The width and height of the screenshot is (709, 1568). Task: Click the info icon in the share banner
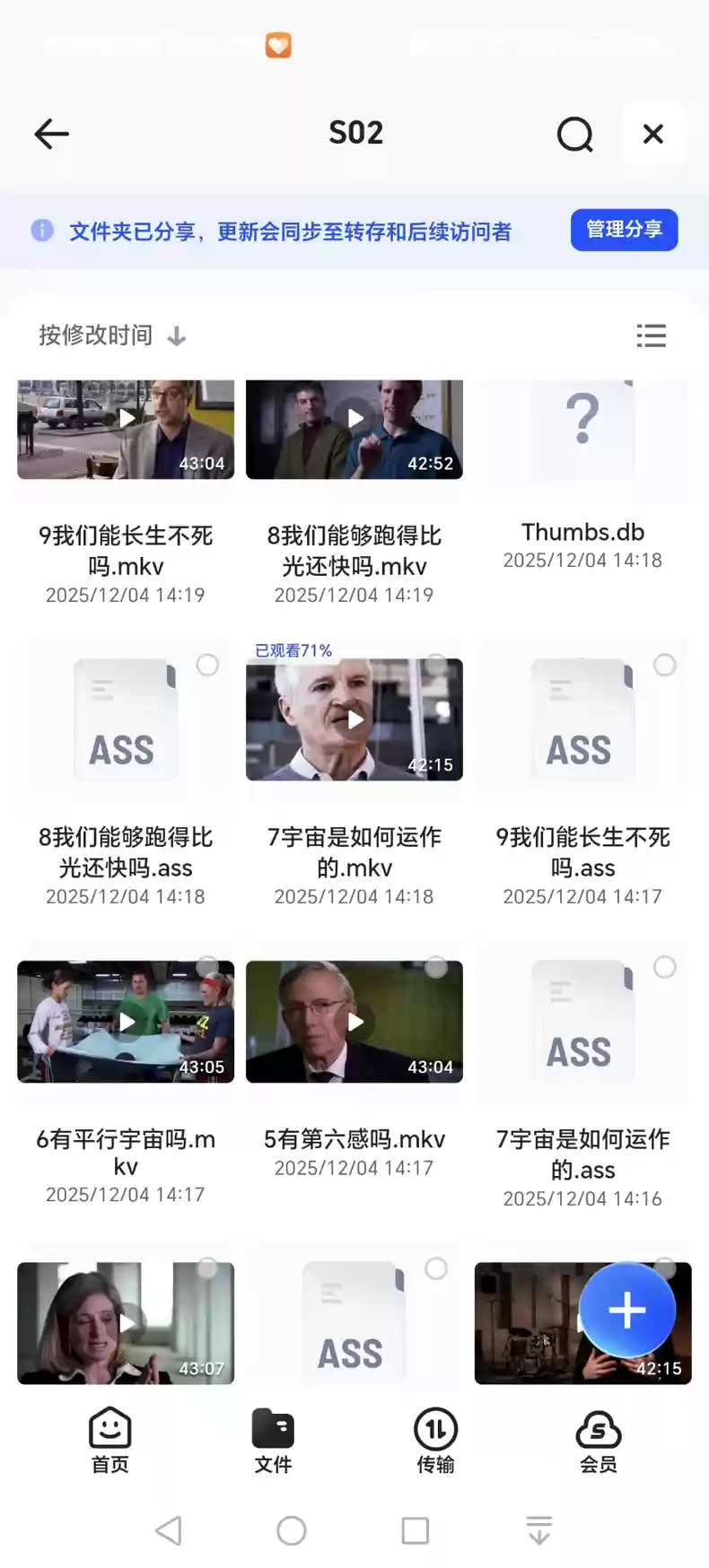(42, 230)
